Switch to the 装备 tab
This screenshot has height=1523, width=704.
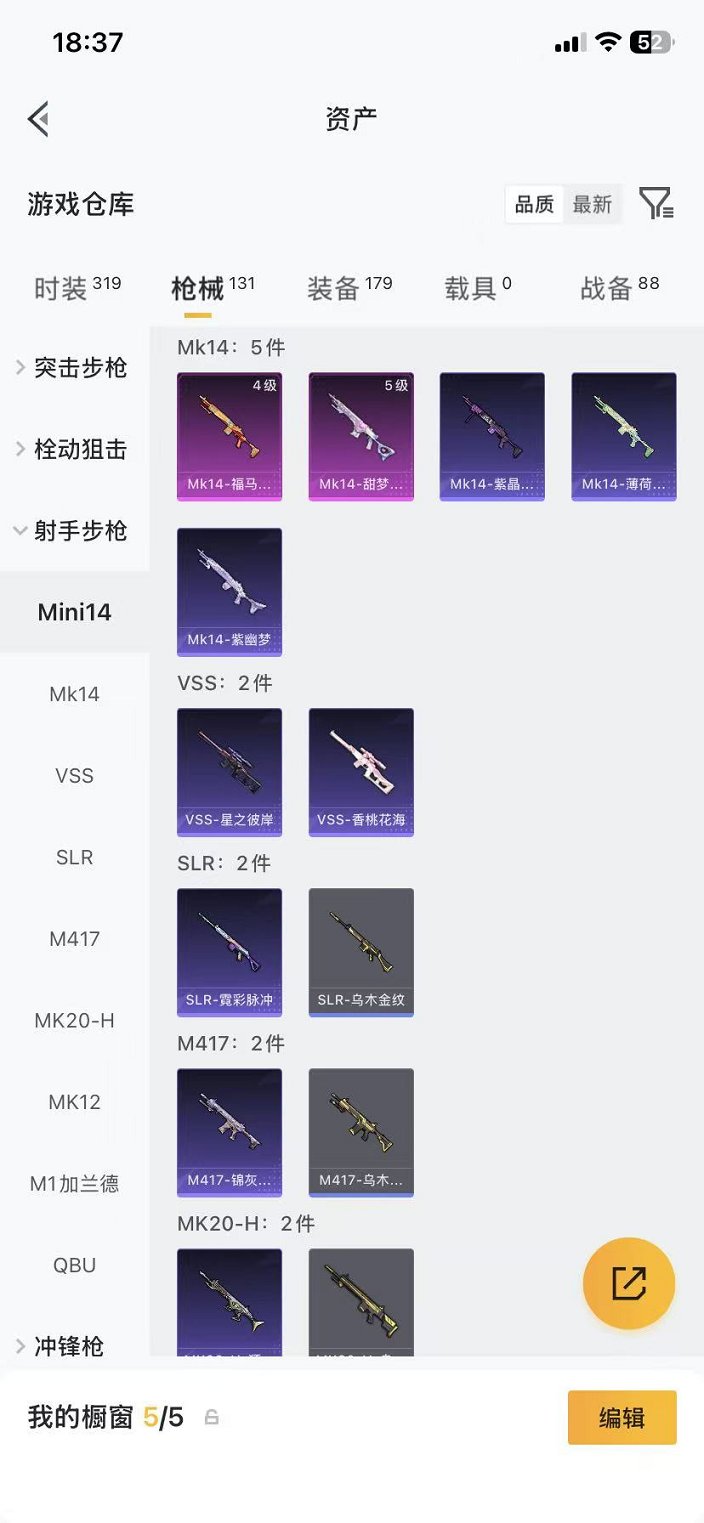pyautogui.click(x=349, y=288)
